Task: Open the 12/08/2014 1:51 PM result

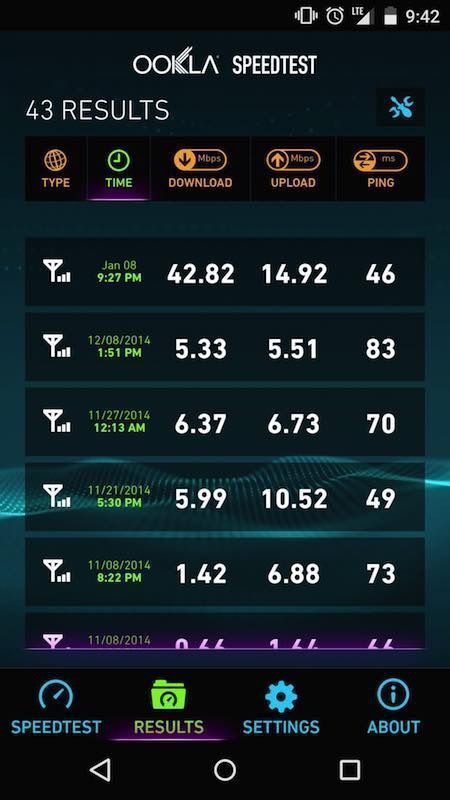Action: (225, 347)
